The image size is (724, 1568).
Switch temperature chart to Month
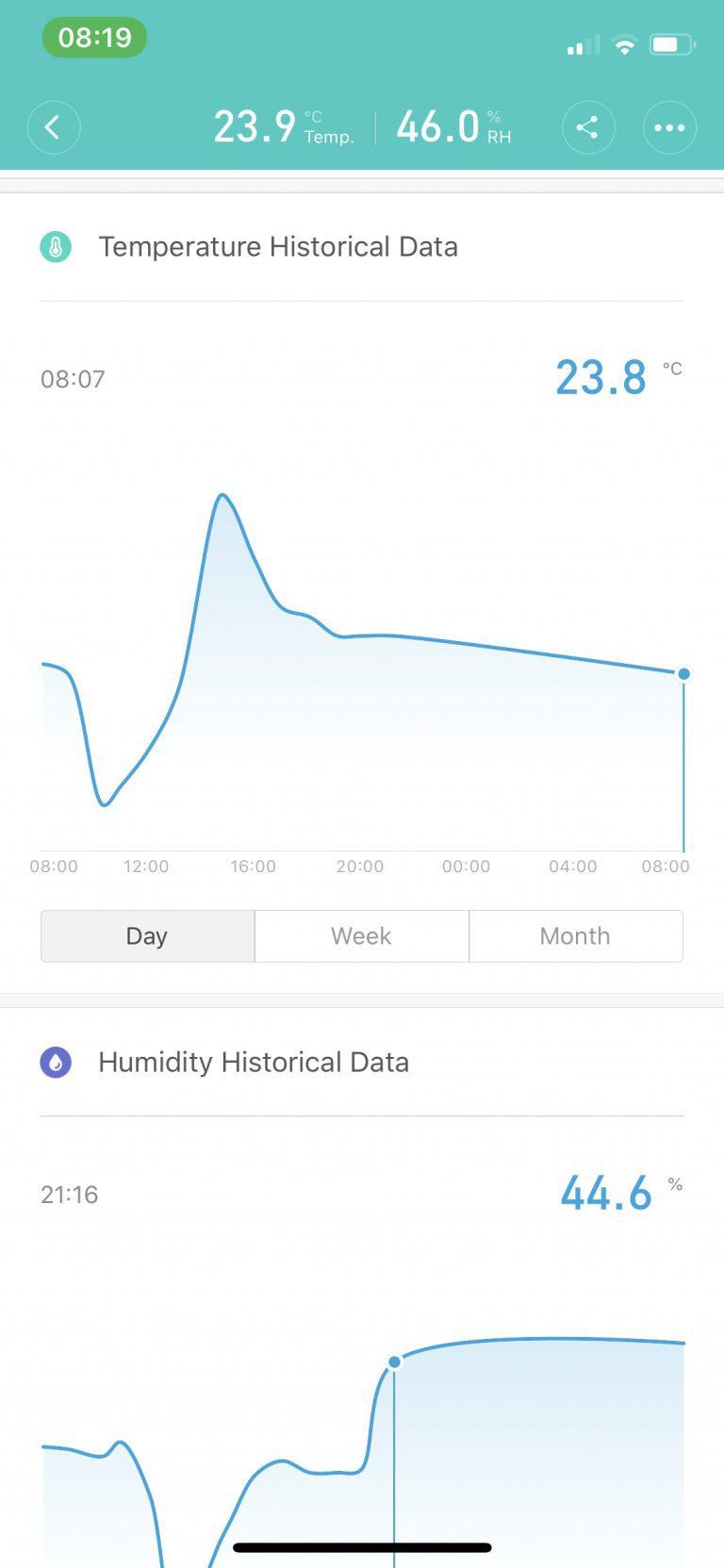coord(575,936)
